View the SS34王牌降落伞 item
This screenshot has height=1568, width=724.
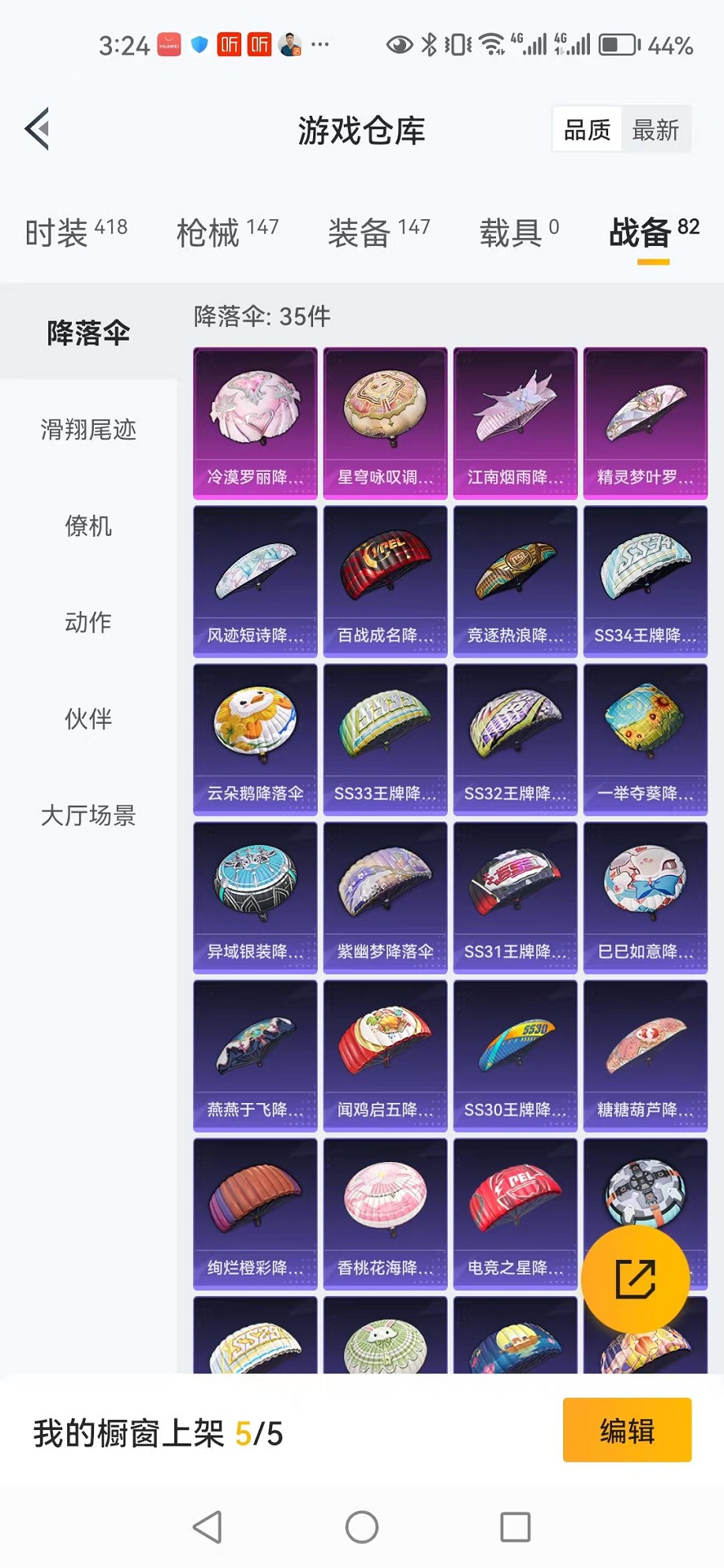click(x=645, y=582)
